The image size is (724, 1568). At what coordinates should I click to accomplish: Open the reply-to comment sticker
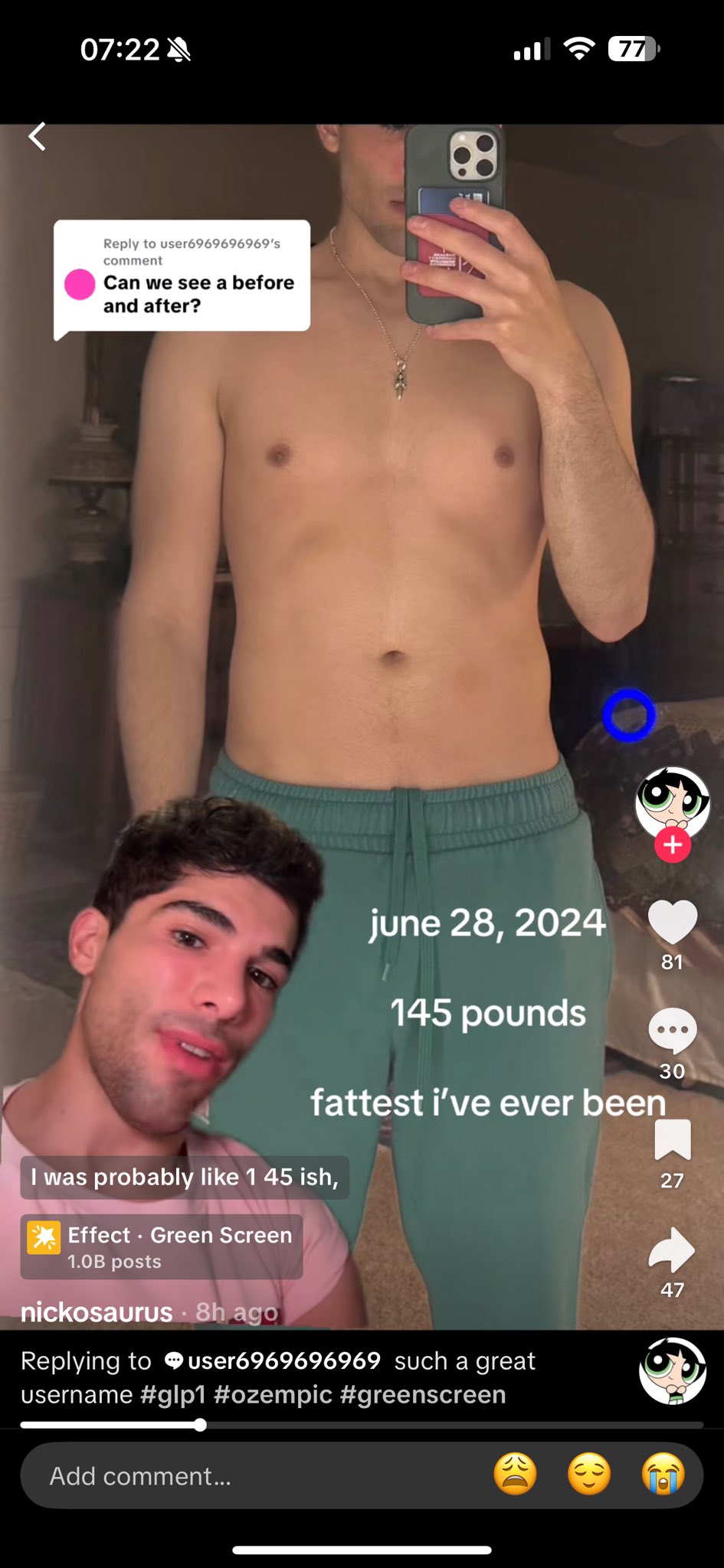coord(182,276)
